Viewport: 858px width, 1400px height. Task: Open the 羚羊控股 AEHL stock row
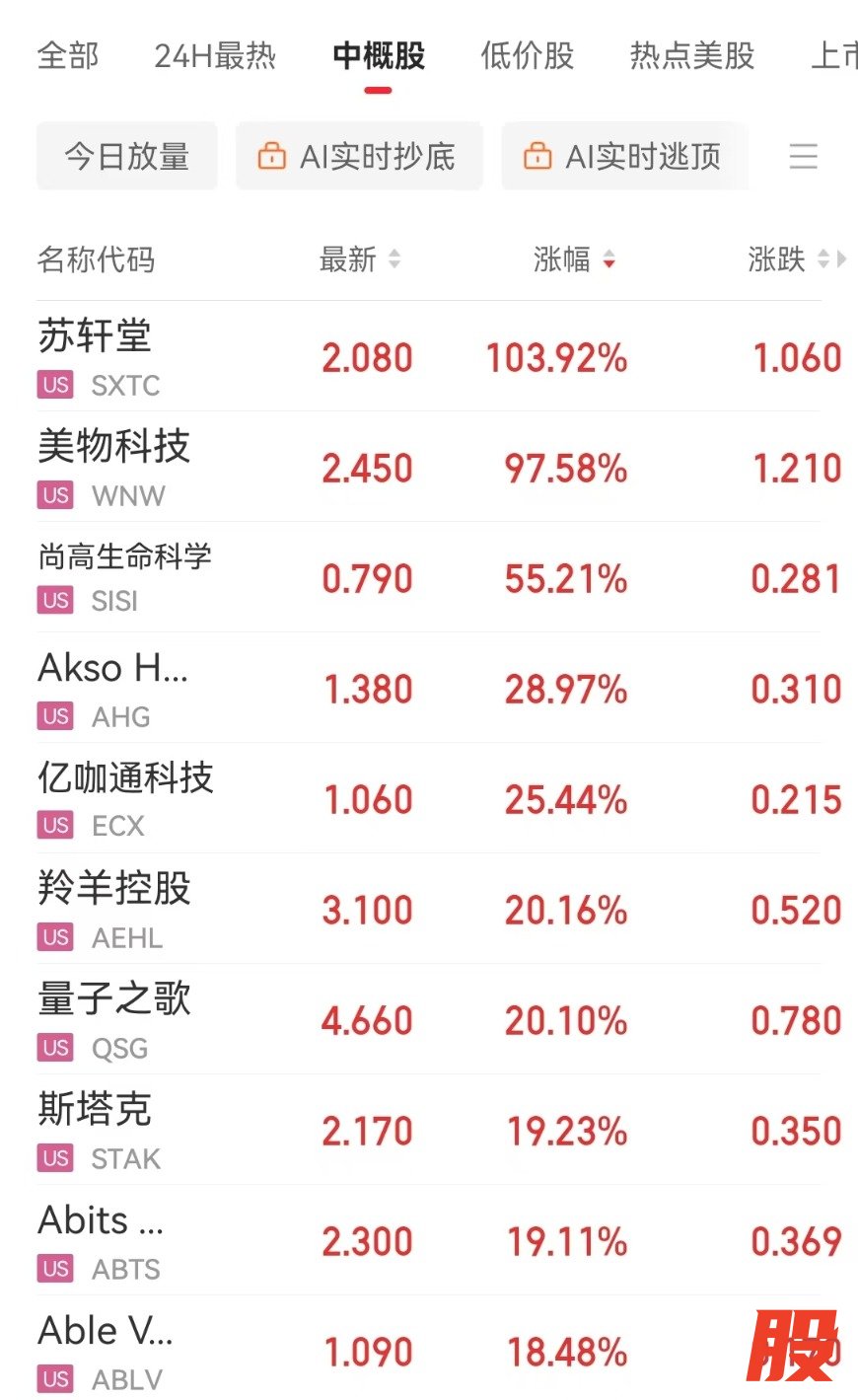coord(429,910)
